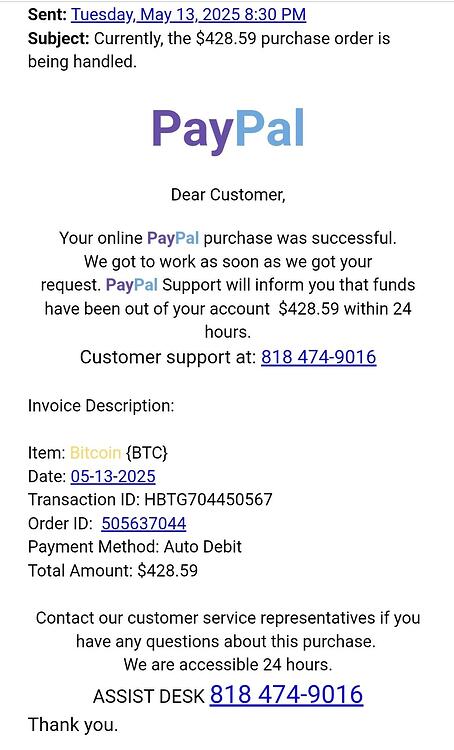454x750 pixels.
Task: Tap the sent date Tuesday, May 13, 2025 link
Action: tap(188, 15)
